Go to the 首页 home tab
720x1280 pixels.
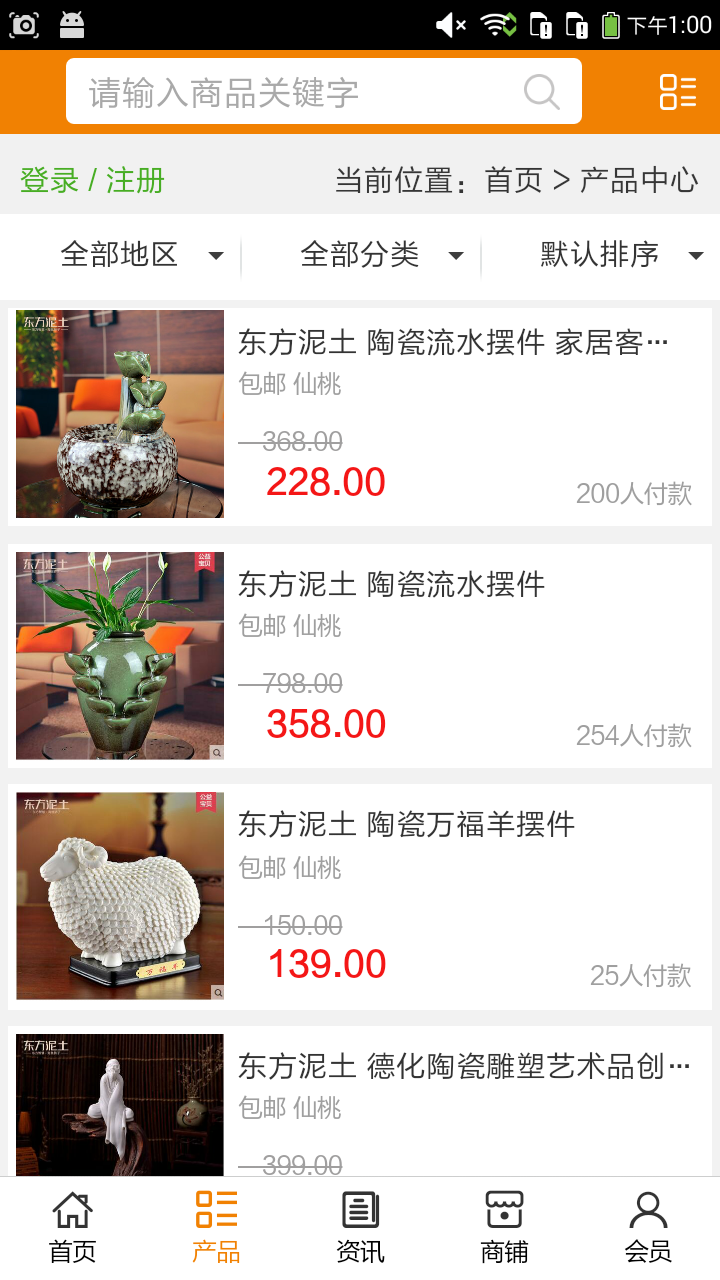tap(73, 1228)
